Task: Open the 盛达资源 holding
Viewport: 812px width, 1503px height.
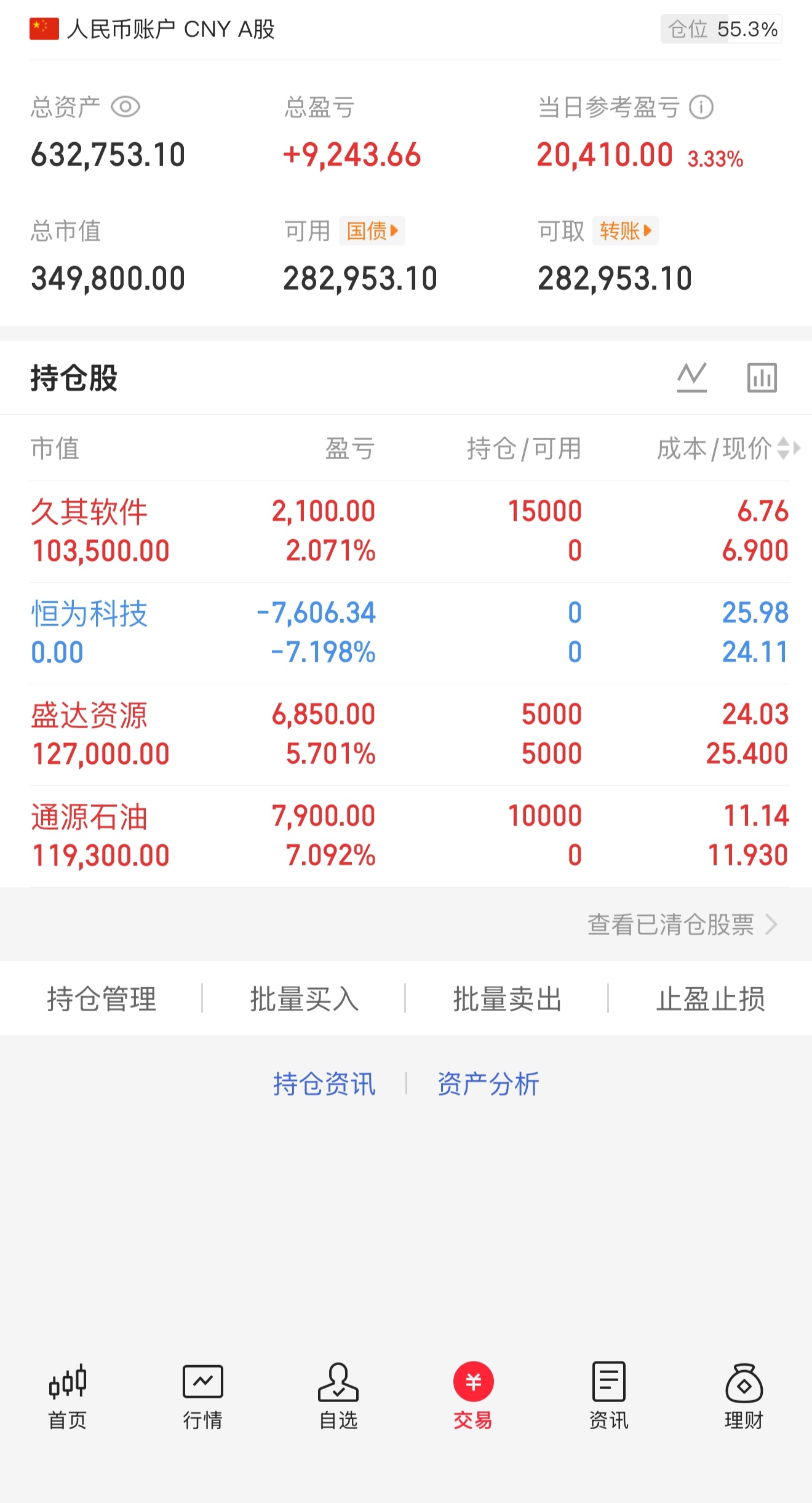Action: click(x=409, y=734)
